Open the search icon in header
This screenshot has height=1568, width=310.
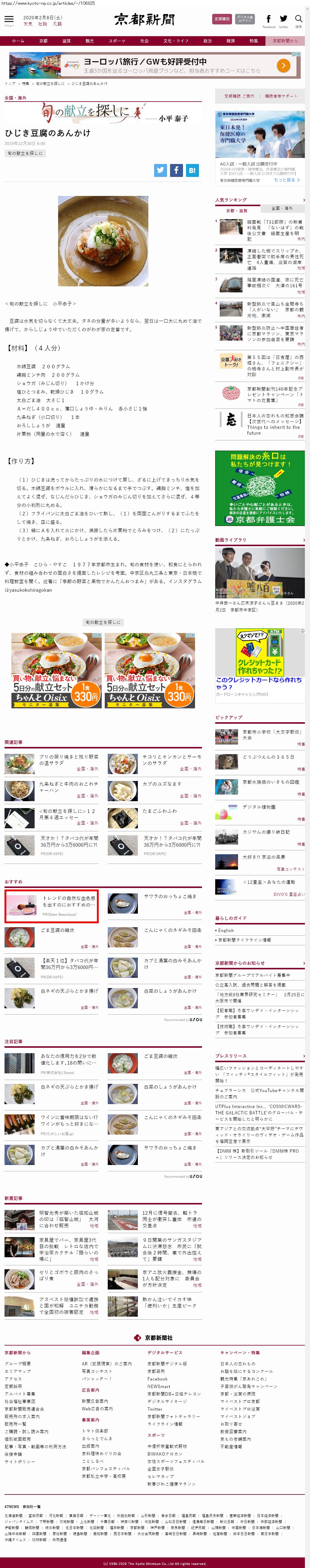[x=299, y=20]
